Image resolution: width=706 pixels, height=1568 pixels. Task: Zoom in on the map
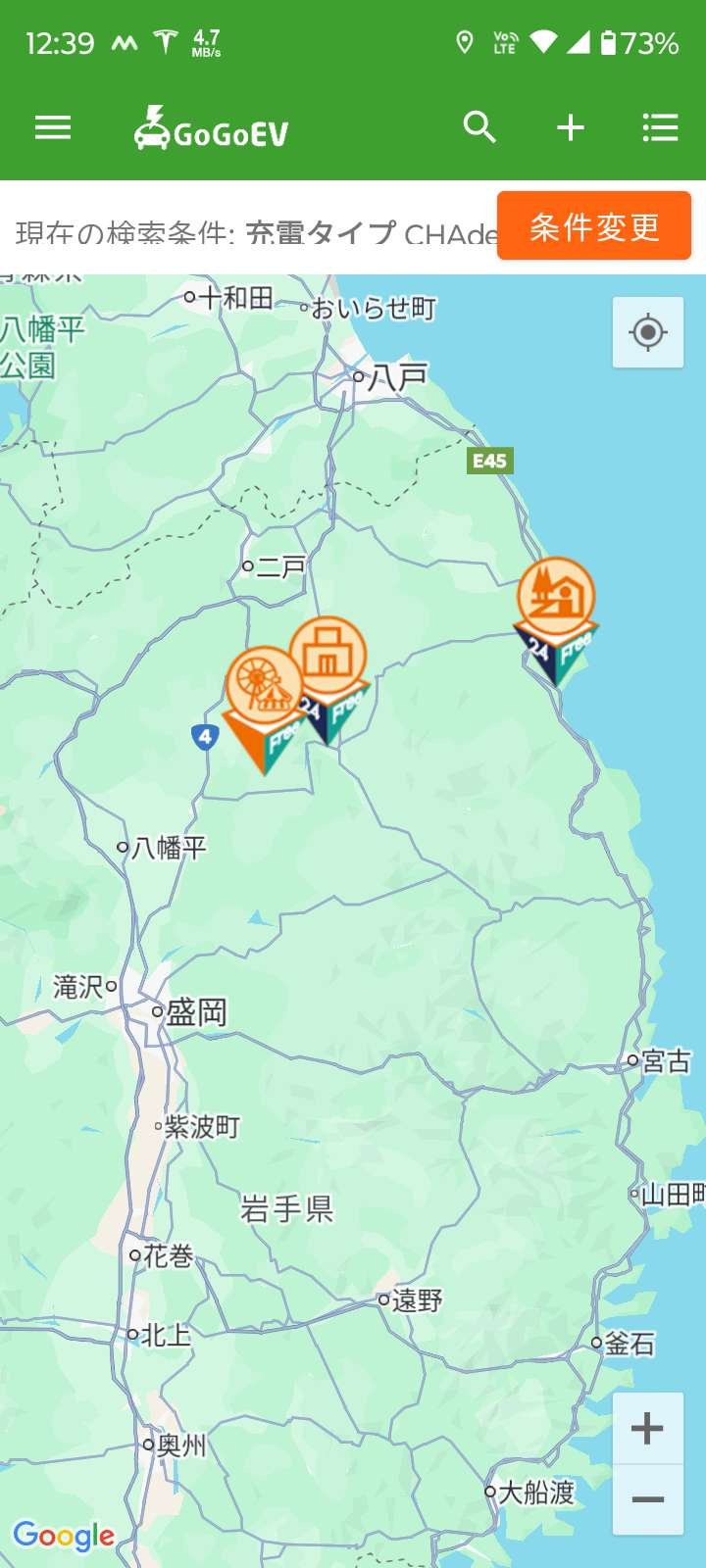click(647, 1429)
